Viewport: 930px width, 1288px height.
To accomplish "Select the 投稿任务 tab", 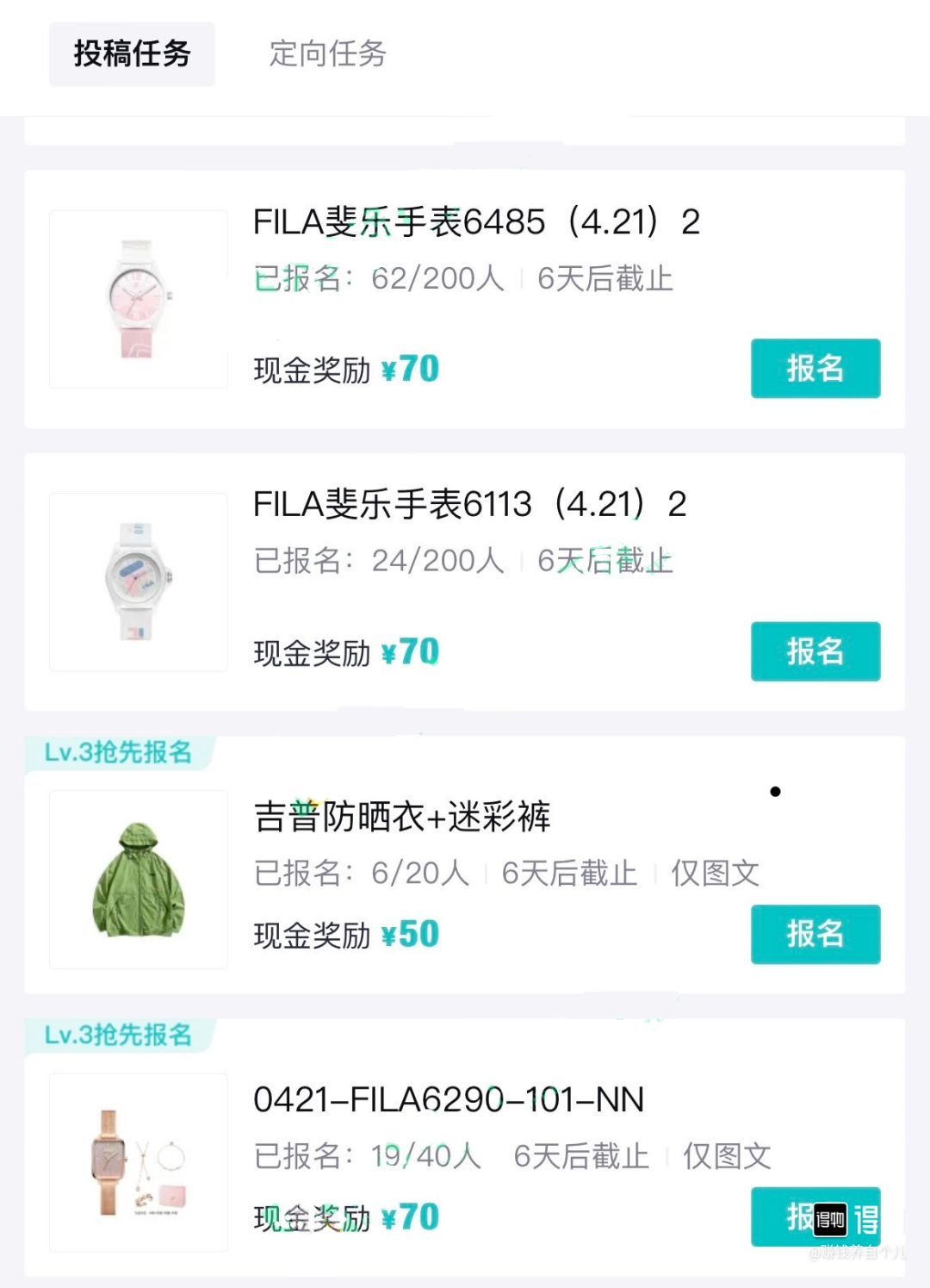I will click(x=132, y=53).
